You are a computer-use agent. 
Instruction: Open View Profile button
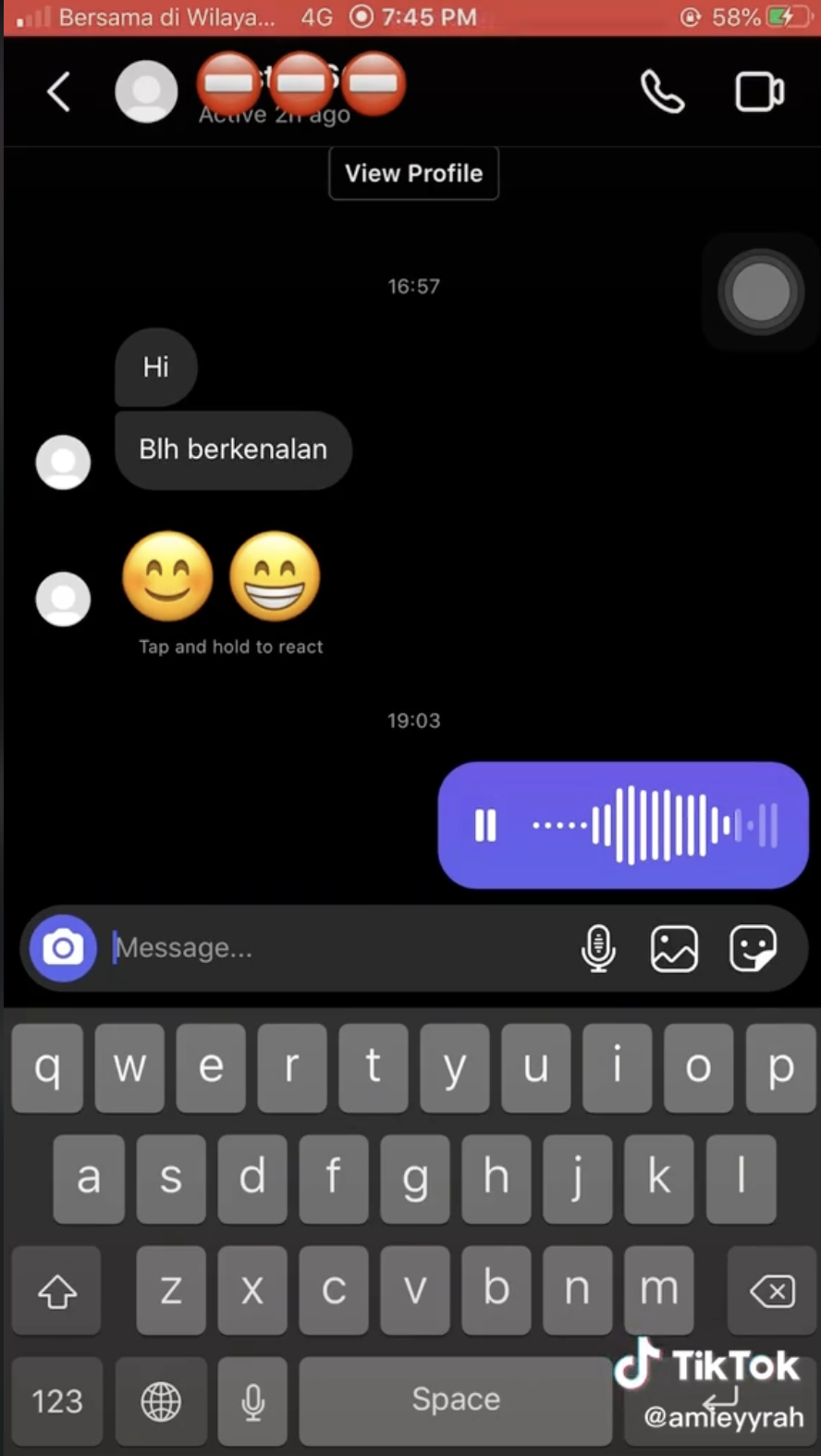click(x=413, y=173)
